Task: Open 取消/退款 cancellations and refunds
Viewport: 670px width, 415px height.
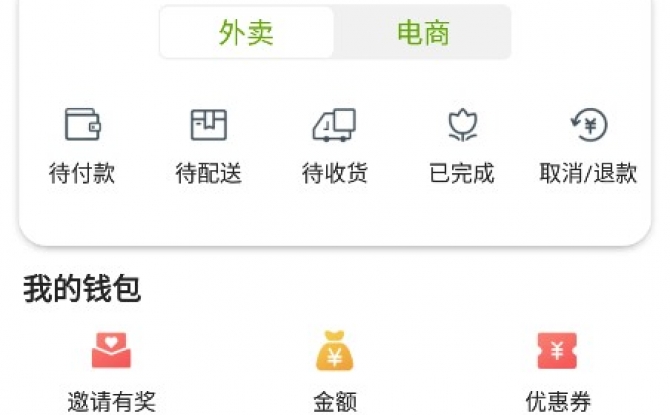Action: pos(588,145)
